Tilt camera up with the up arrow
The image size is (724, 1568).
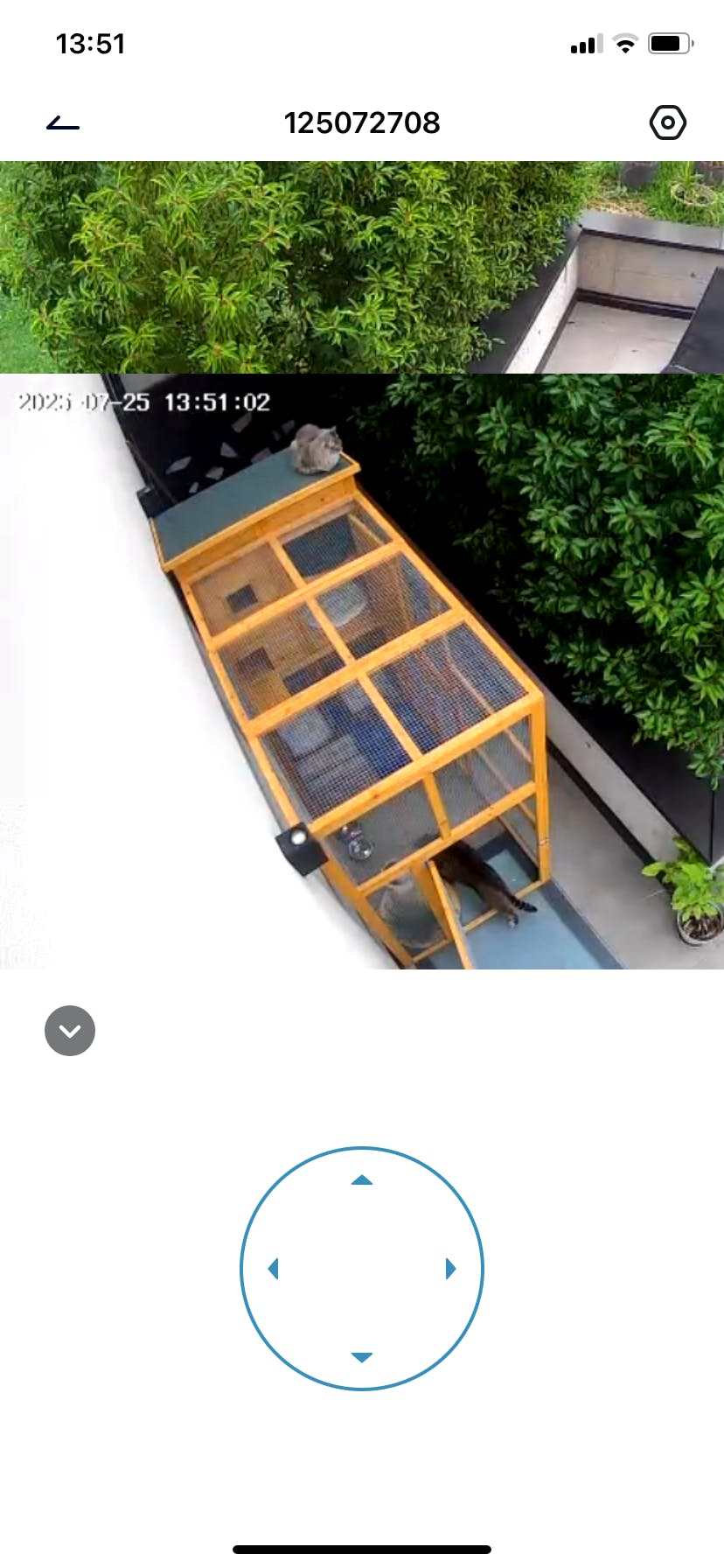coord(362,1181)
